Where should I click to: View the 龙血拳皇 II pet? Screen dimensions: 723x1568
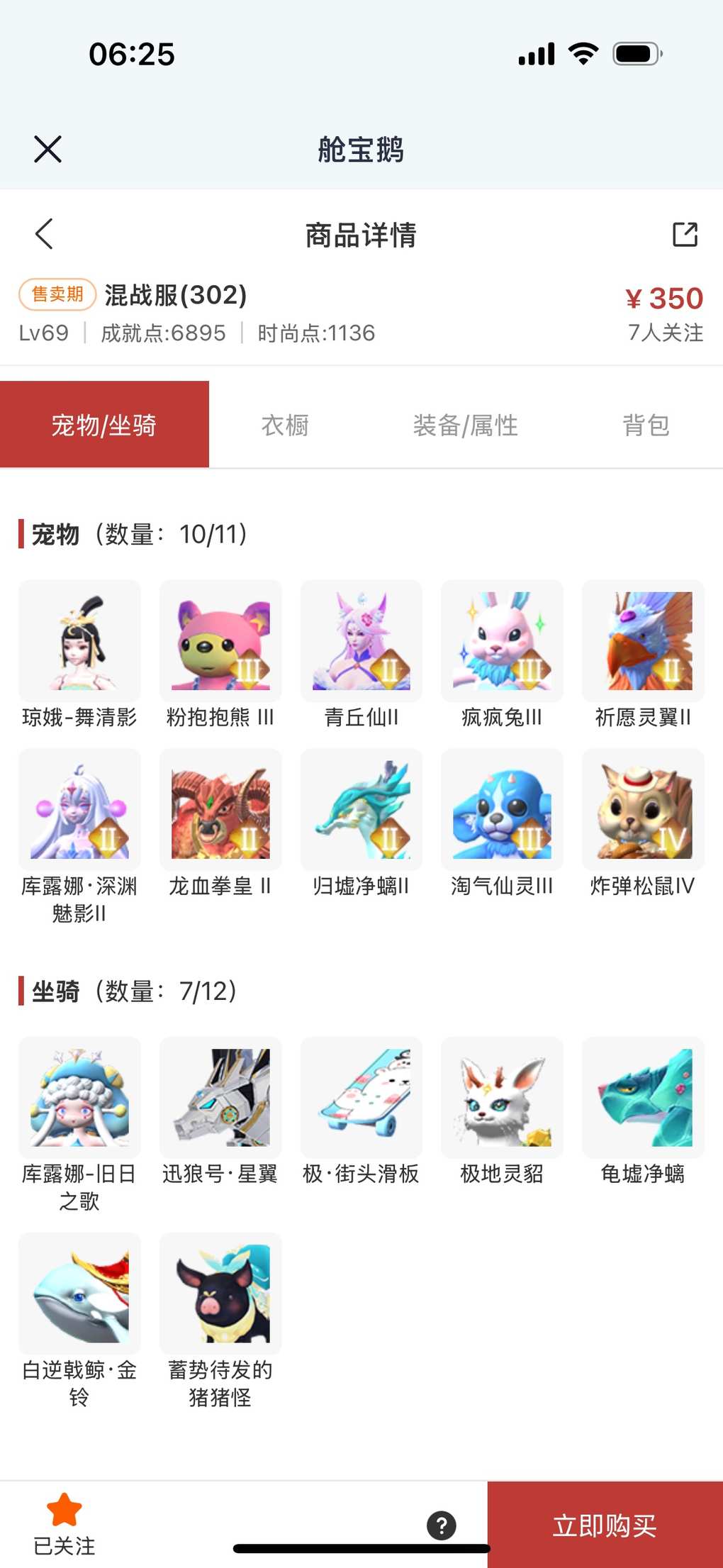(220, 811)
